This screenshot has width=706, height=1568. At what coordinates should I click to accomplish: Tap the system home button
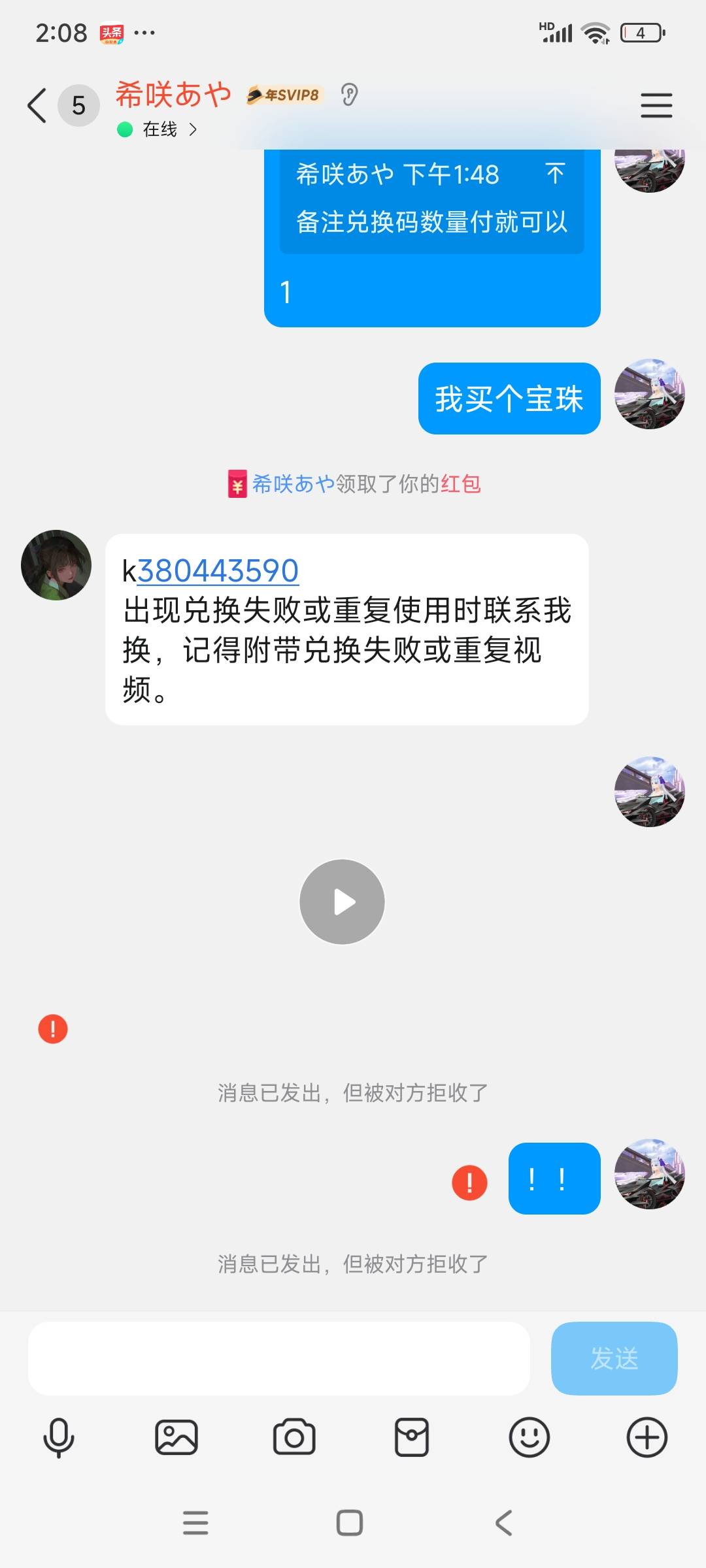pos(350,1523)
